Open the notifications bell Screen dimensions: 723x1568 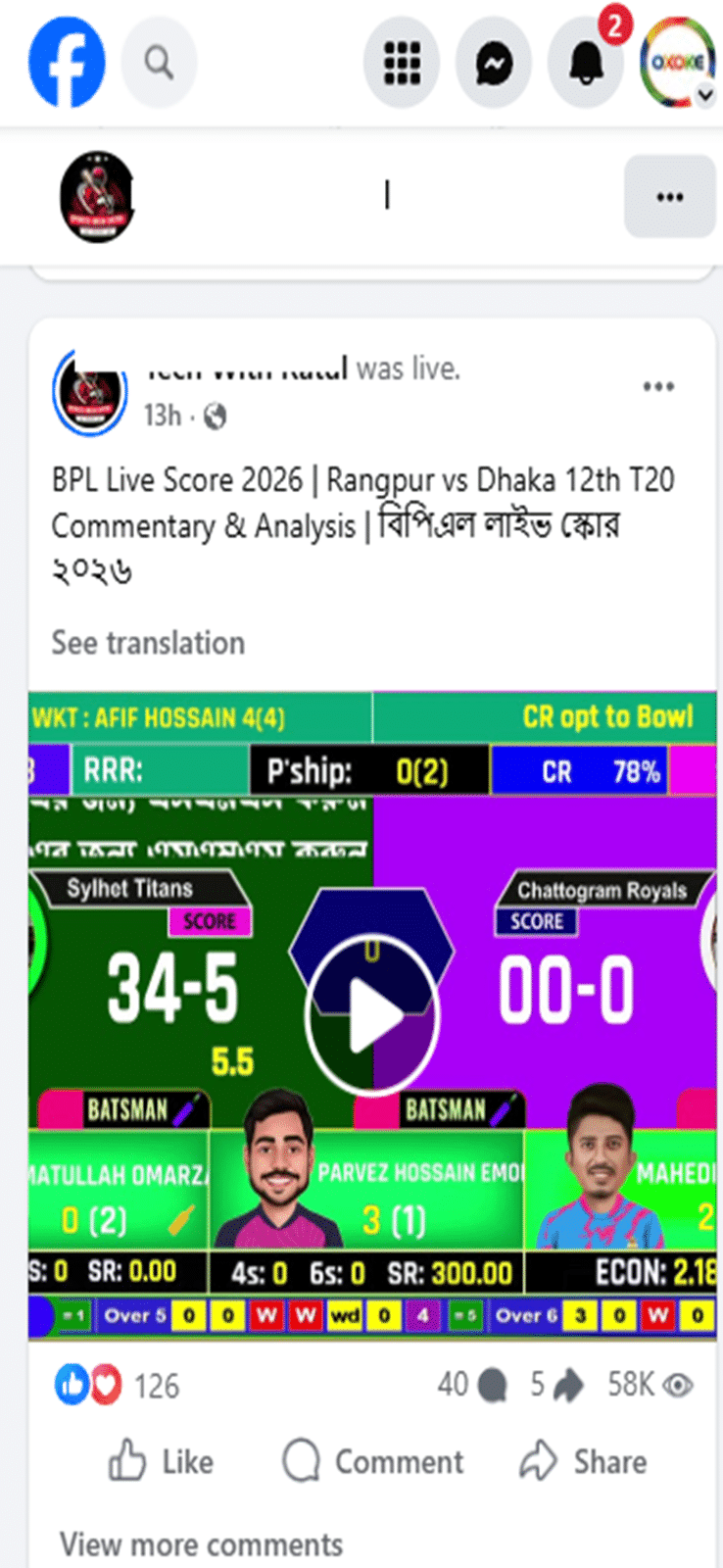pyautogui.click(x=587, y=64)
